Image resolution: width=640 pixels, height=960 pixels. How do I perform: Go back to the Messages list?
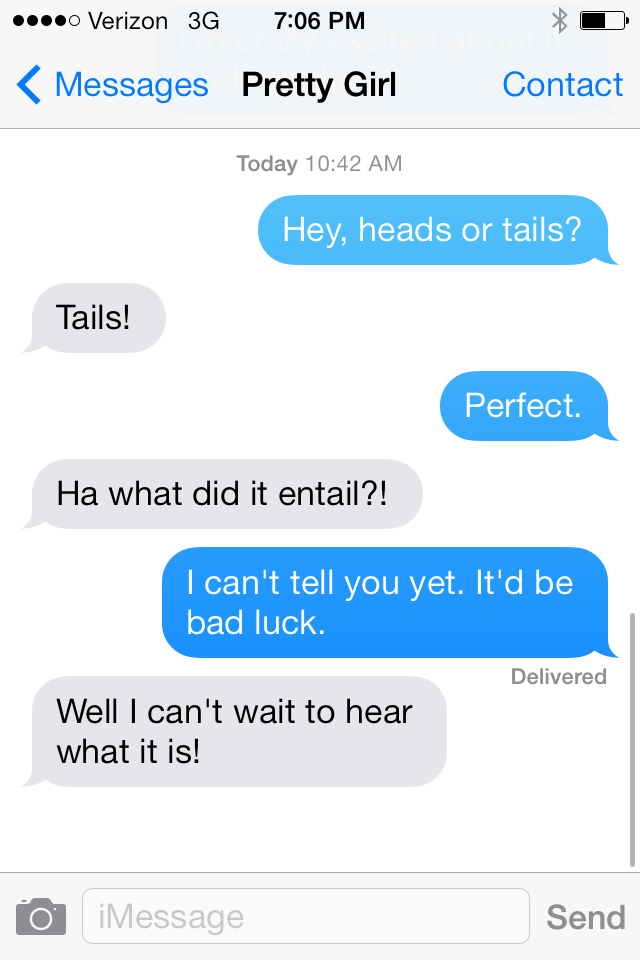(112, 86)
